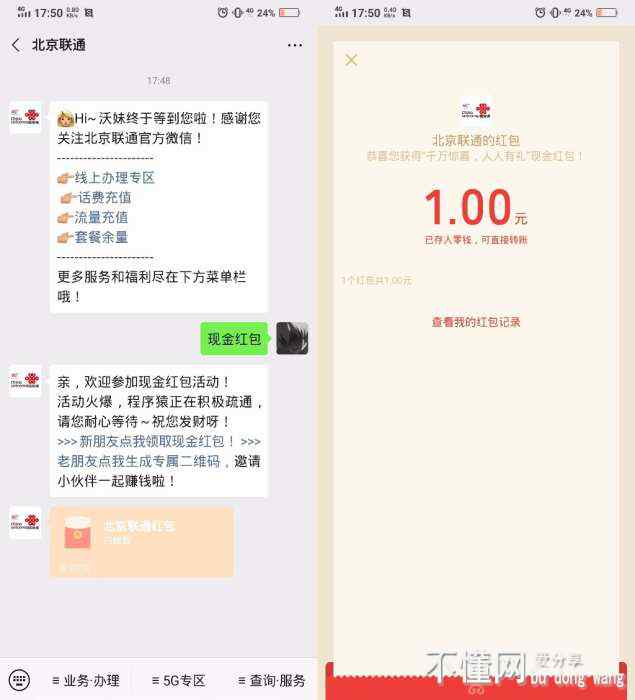
Task: Open 线上办理专区 link
Action: coord(114,177)
